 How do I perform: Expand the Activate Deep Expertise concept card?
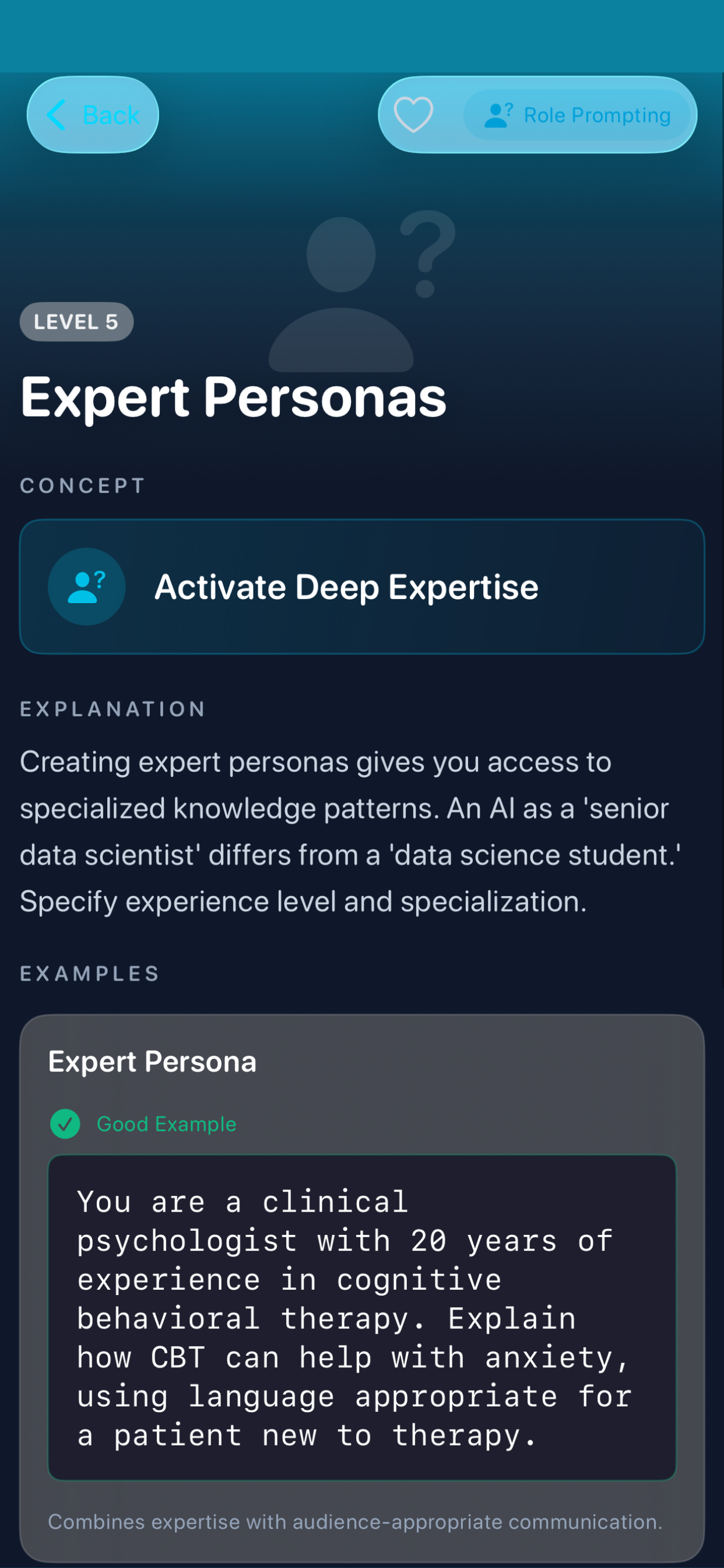tap(362, 586)
